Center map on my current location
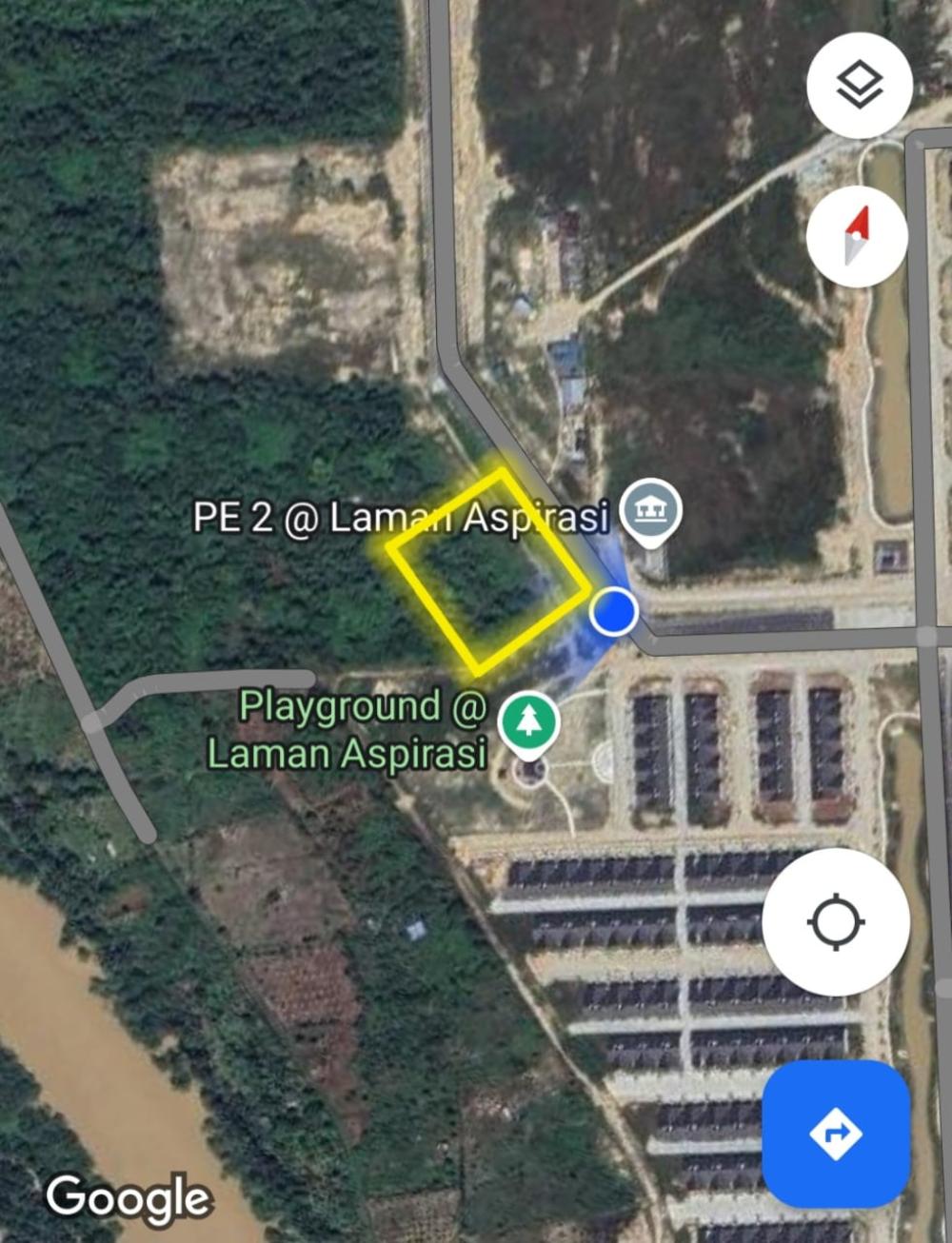 (x=836, y=921)
